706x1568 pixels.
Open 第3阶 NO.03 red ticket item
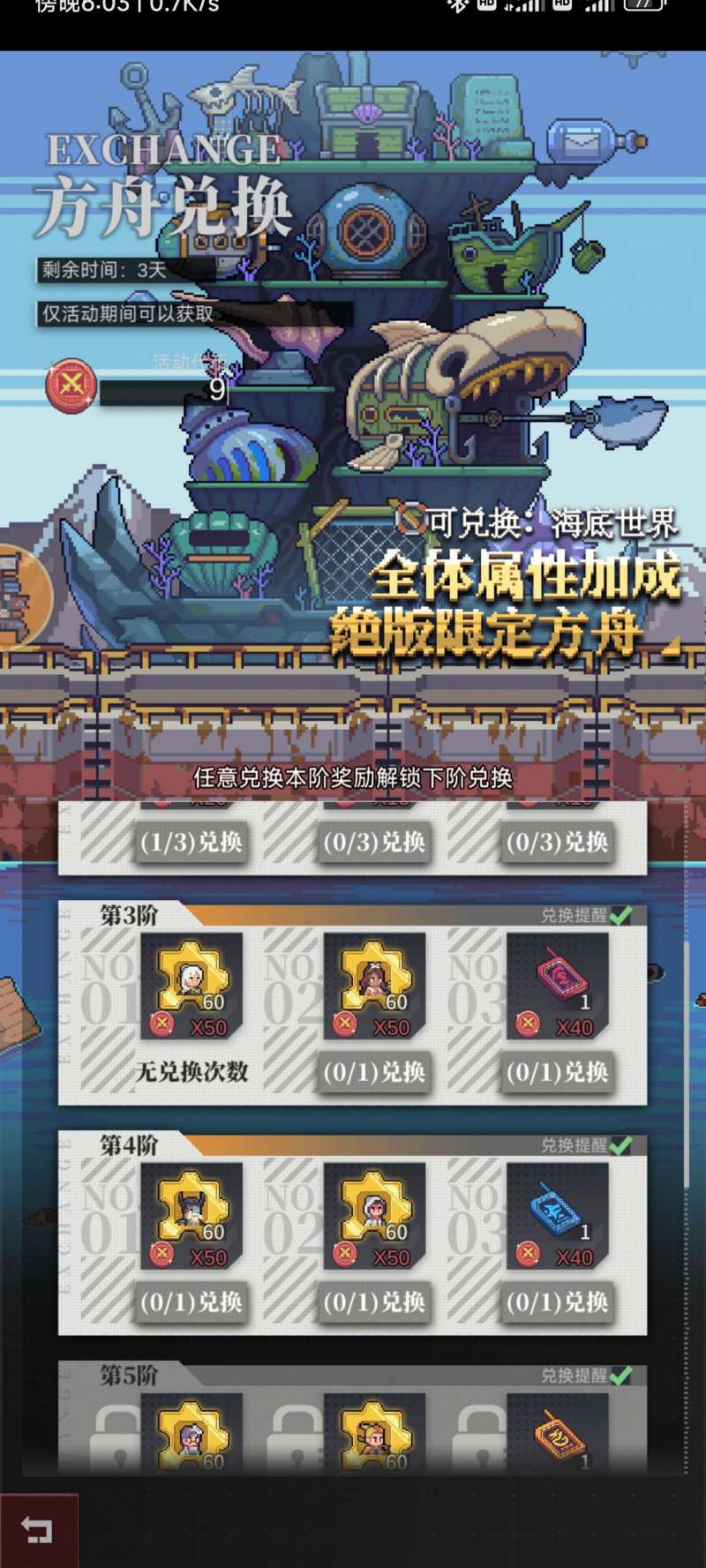point(557,986)
